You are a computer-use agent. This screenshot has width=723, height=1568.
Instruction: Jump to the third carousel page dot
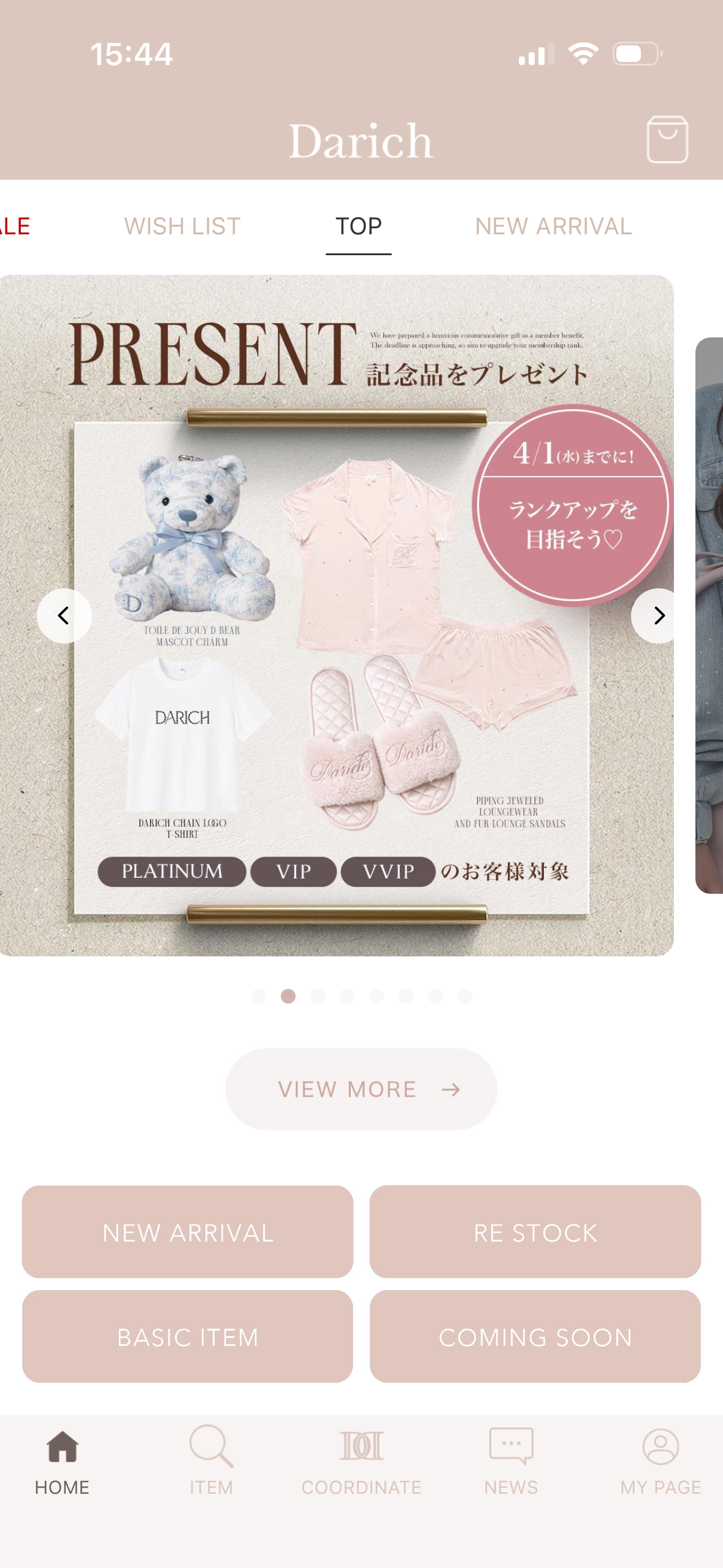pyautogui.click(x=318, y=996)
